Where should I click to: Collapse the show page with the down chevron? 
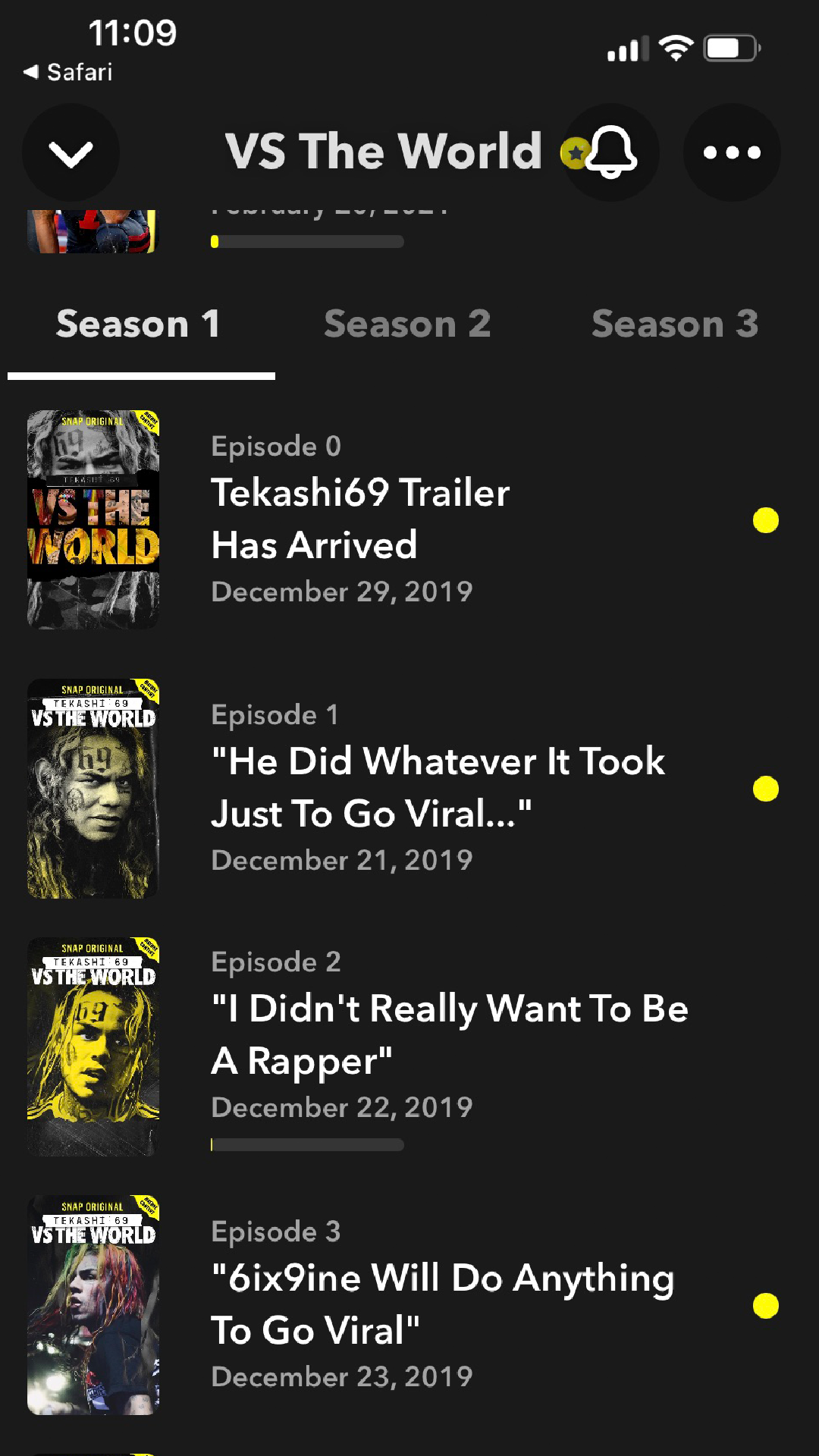tap(71, 153)
